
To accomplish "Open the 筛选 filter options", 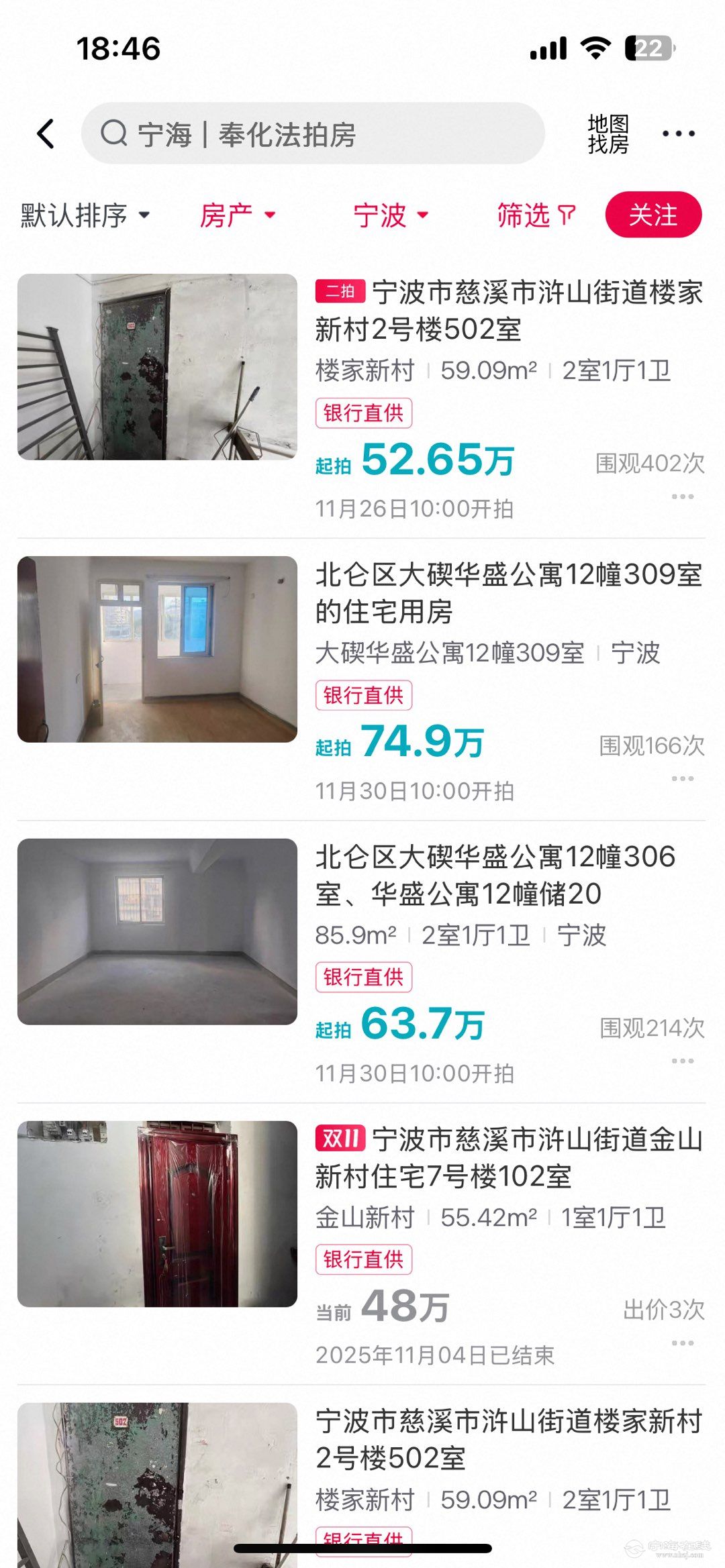I will click(x=536, y=215).
